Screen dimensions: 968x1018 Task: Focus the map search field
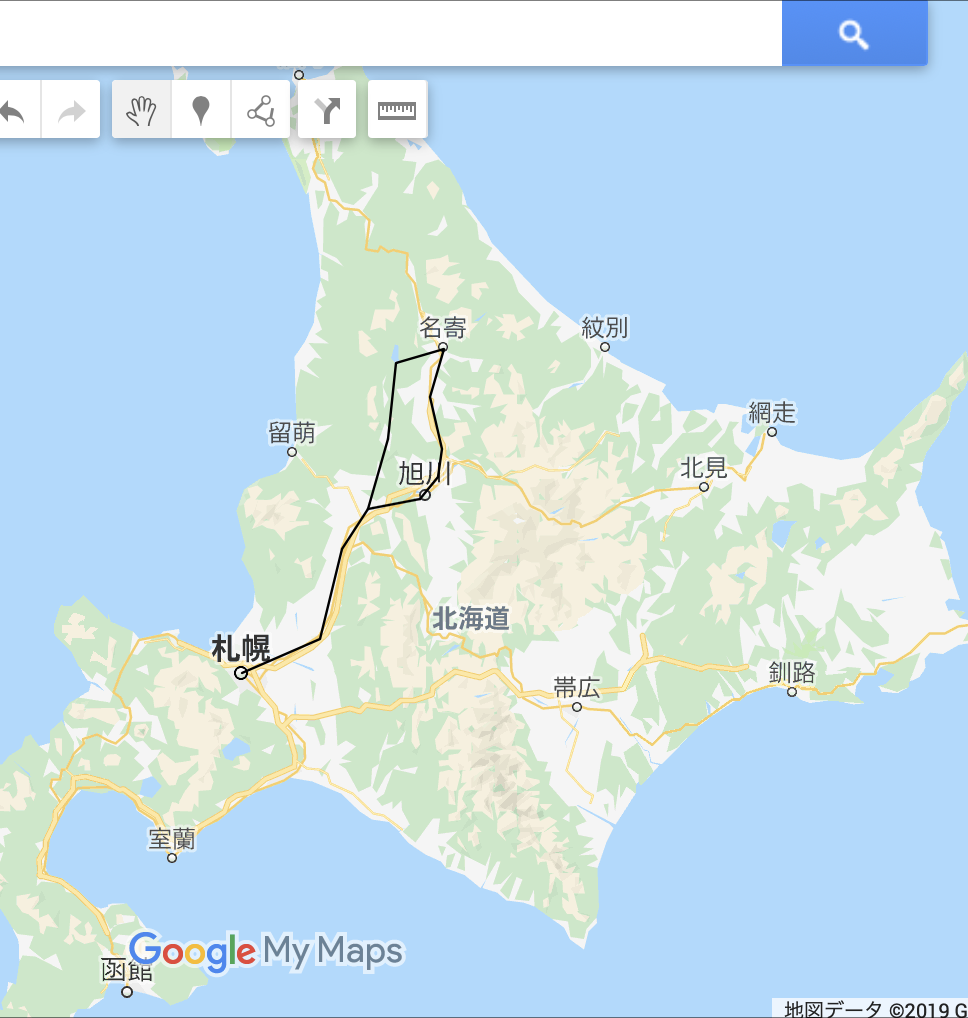pyautogui.click(x=390, y=35)
